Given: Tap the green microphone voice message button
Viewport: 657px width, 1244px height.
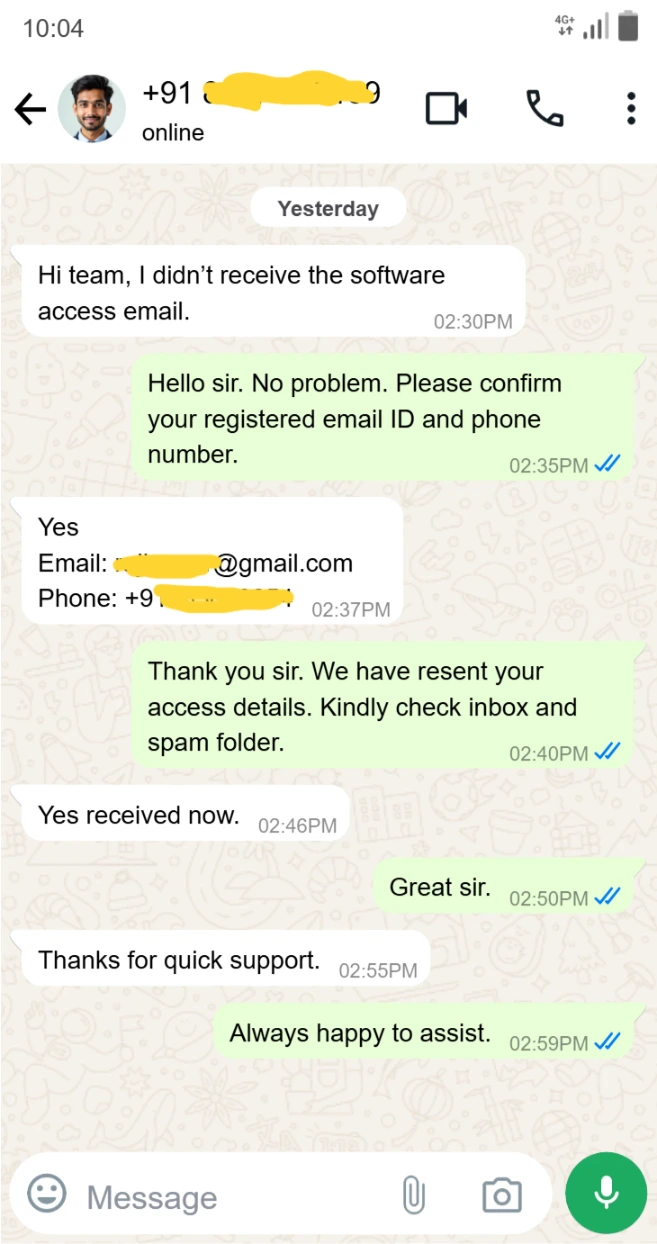Looking at the screenshot, I should [x=605, y=1193].
